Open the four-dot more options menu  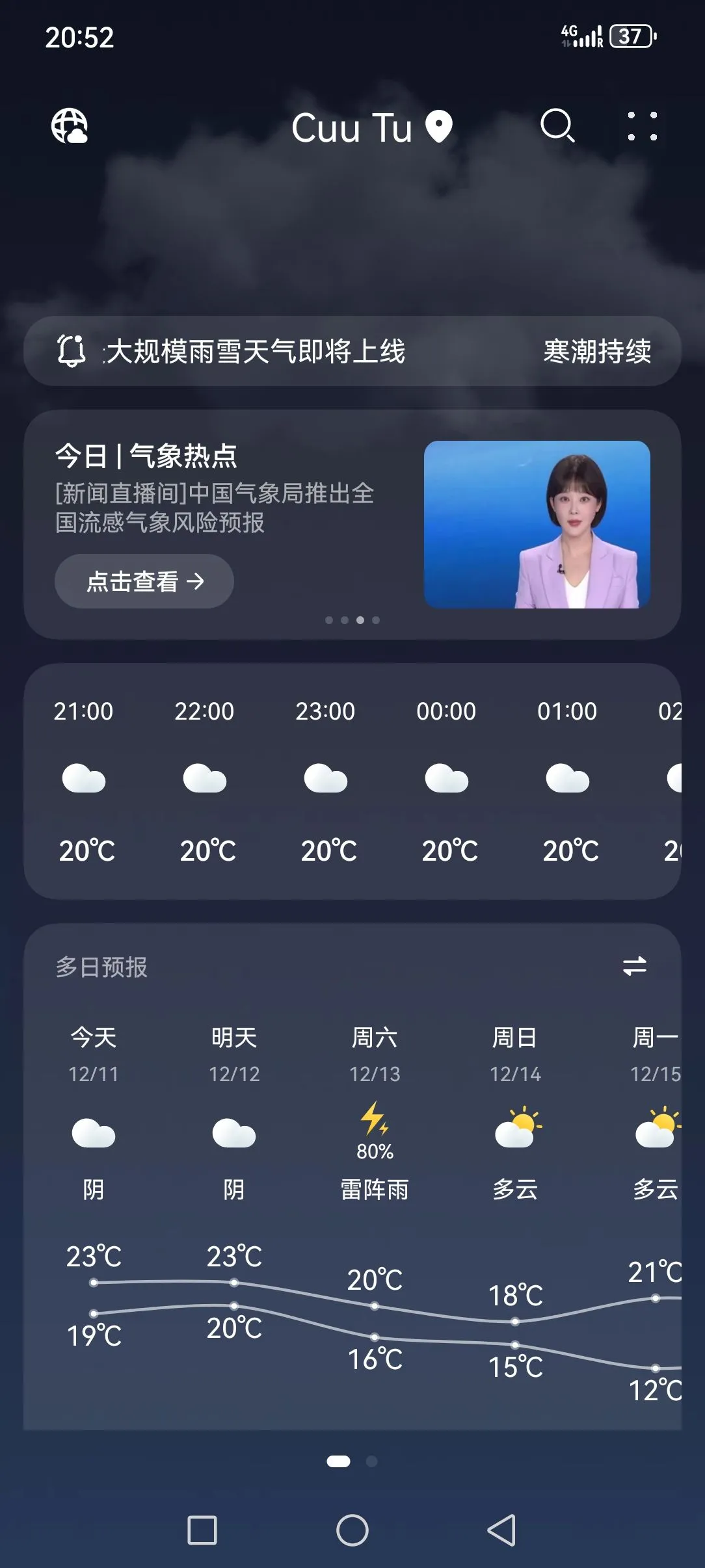[642, 126]
